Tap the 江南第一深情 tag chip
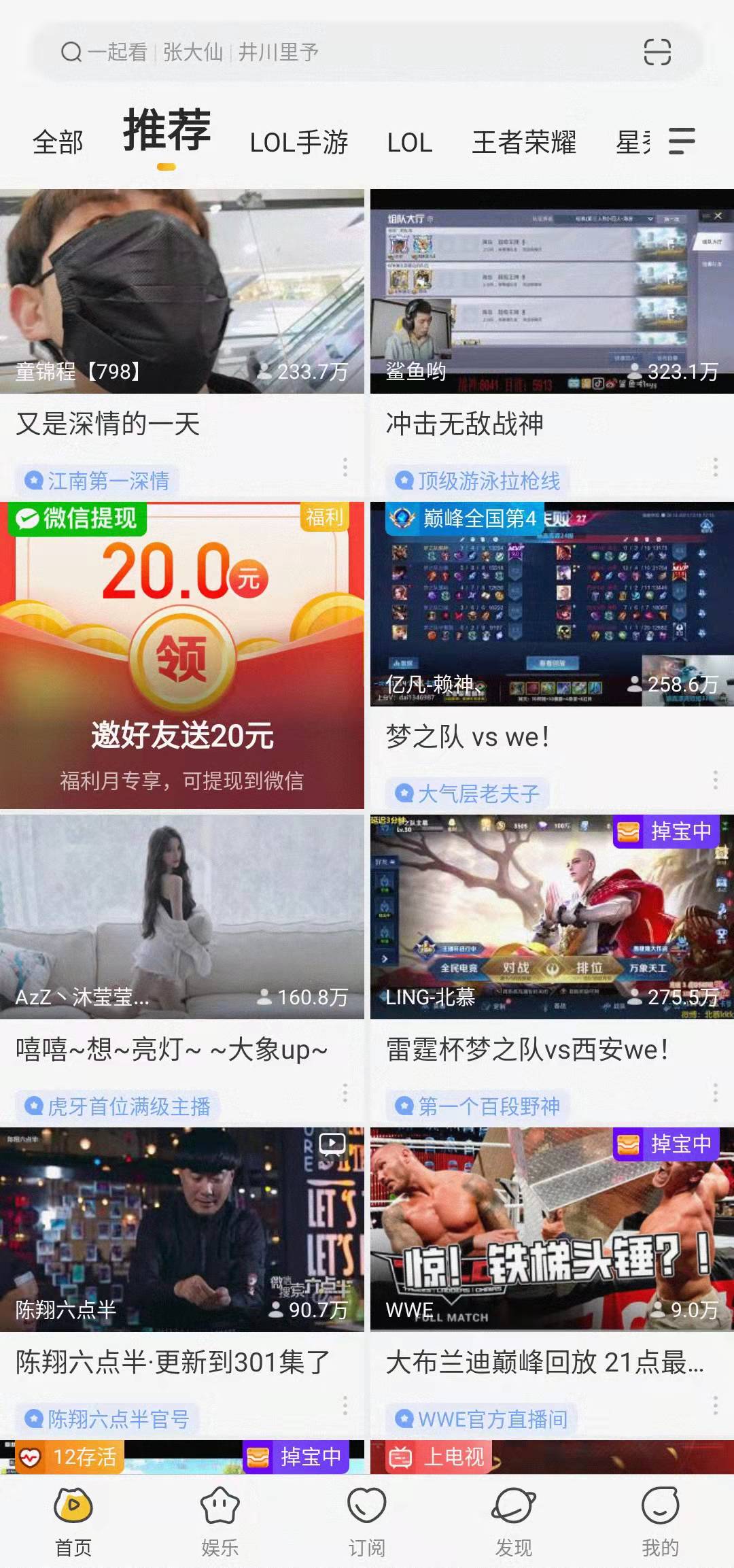The image size is (734, 1568). (97, 481)
